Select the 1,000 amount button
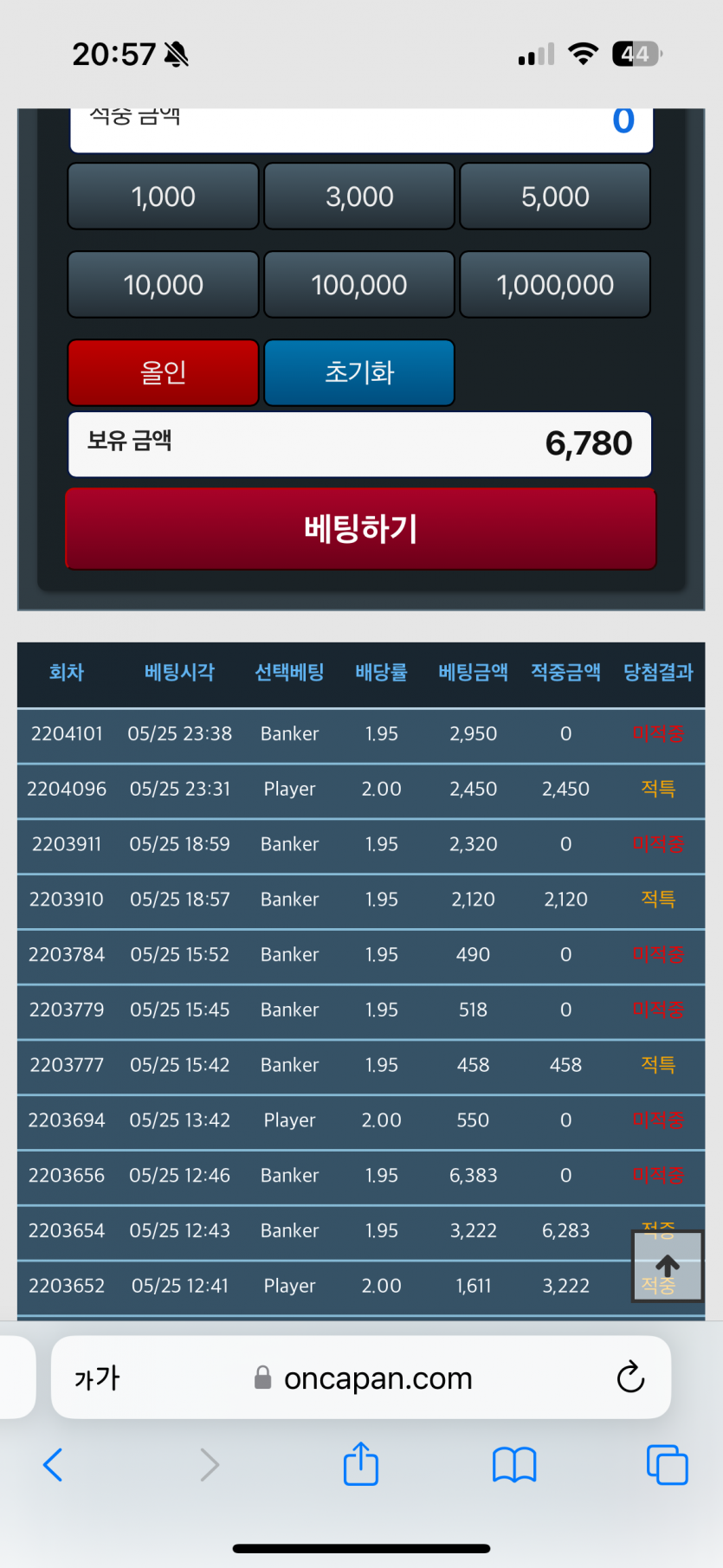The width and height of the screenshot is (723, 1568). tap(163, 197)
